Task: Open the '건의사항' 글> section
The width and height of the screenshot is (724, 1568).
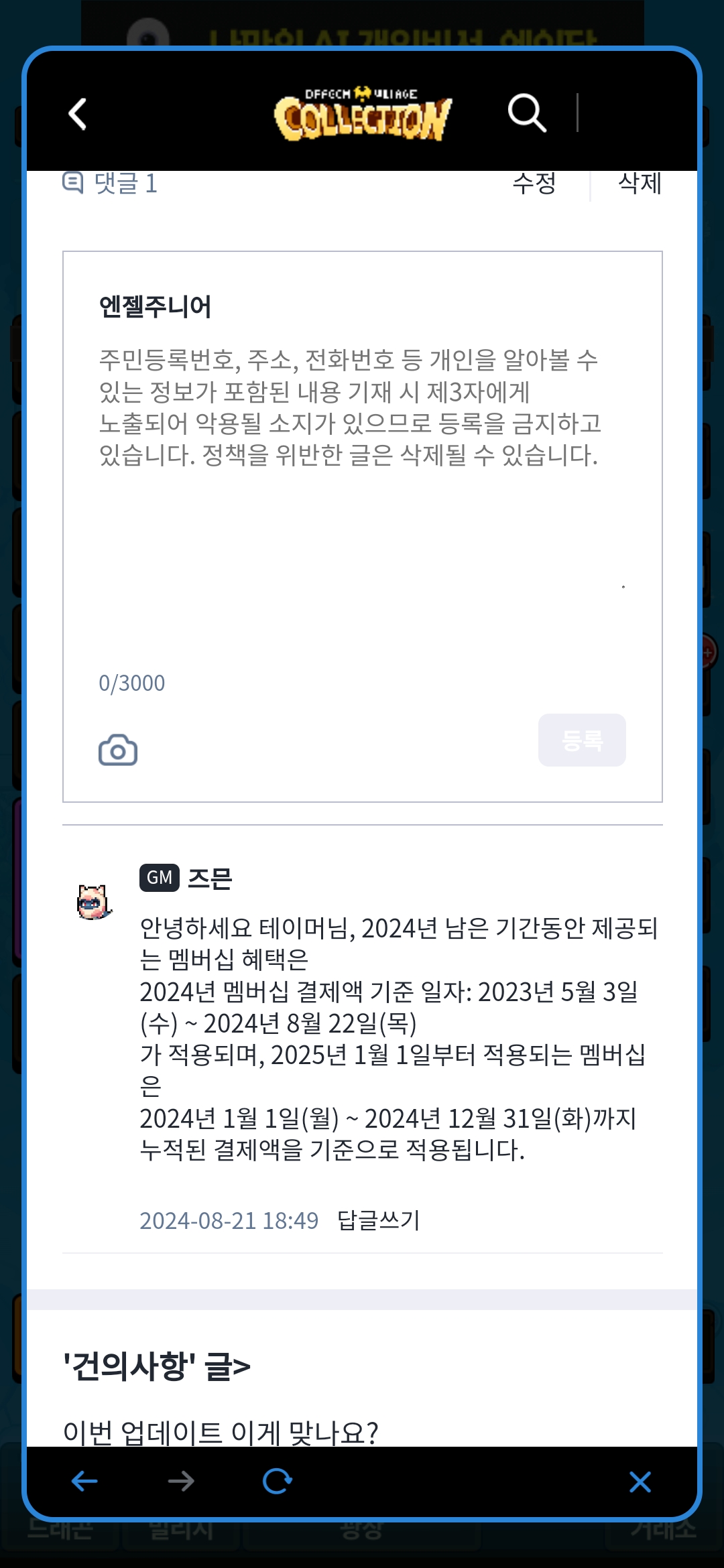Action: (x=157, y=1365)
